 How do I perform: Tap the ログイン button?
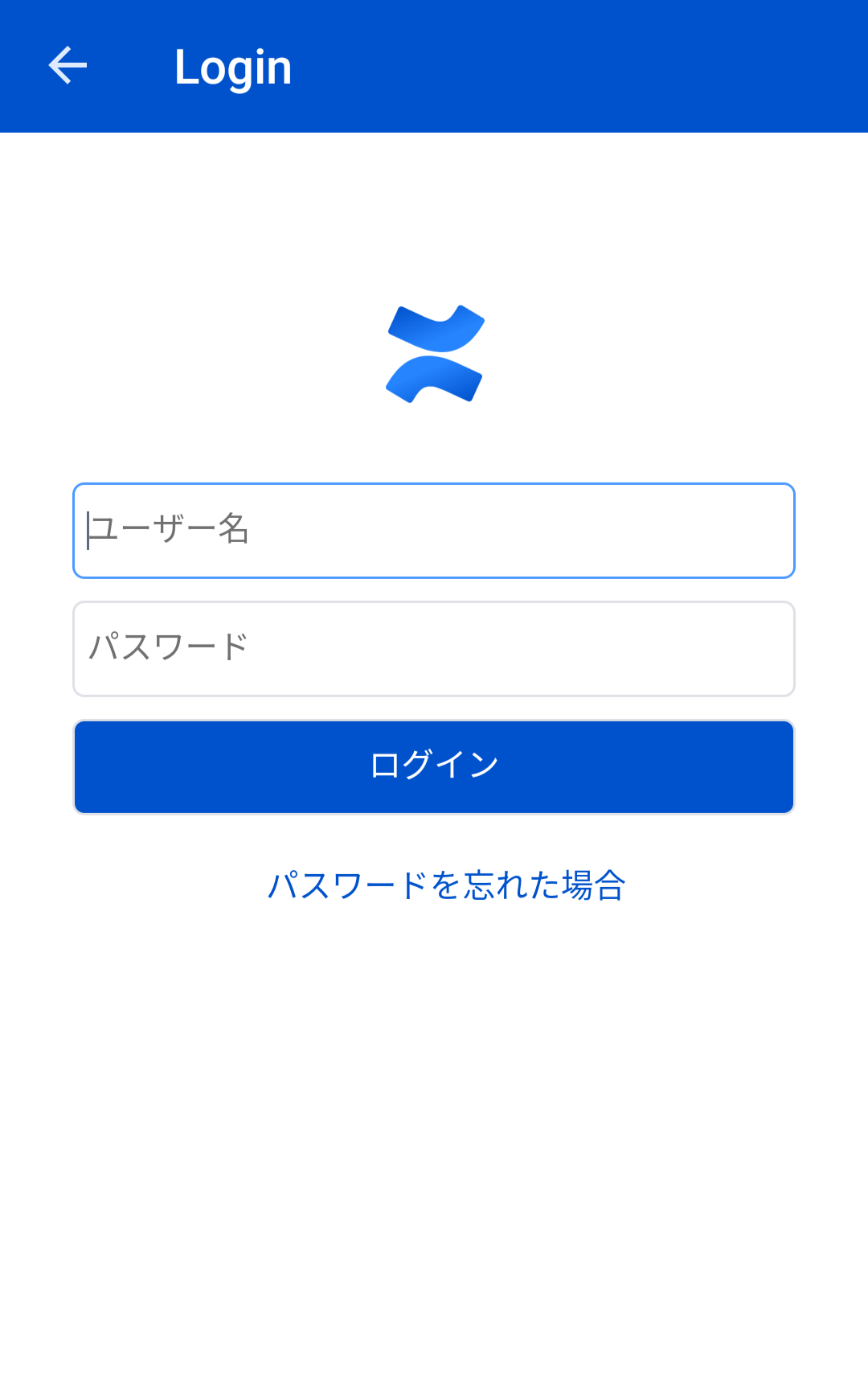point(434,767)
